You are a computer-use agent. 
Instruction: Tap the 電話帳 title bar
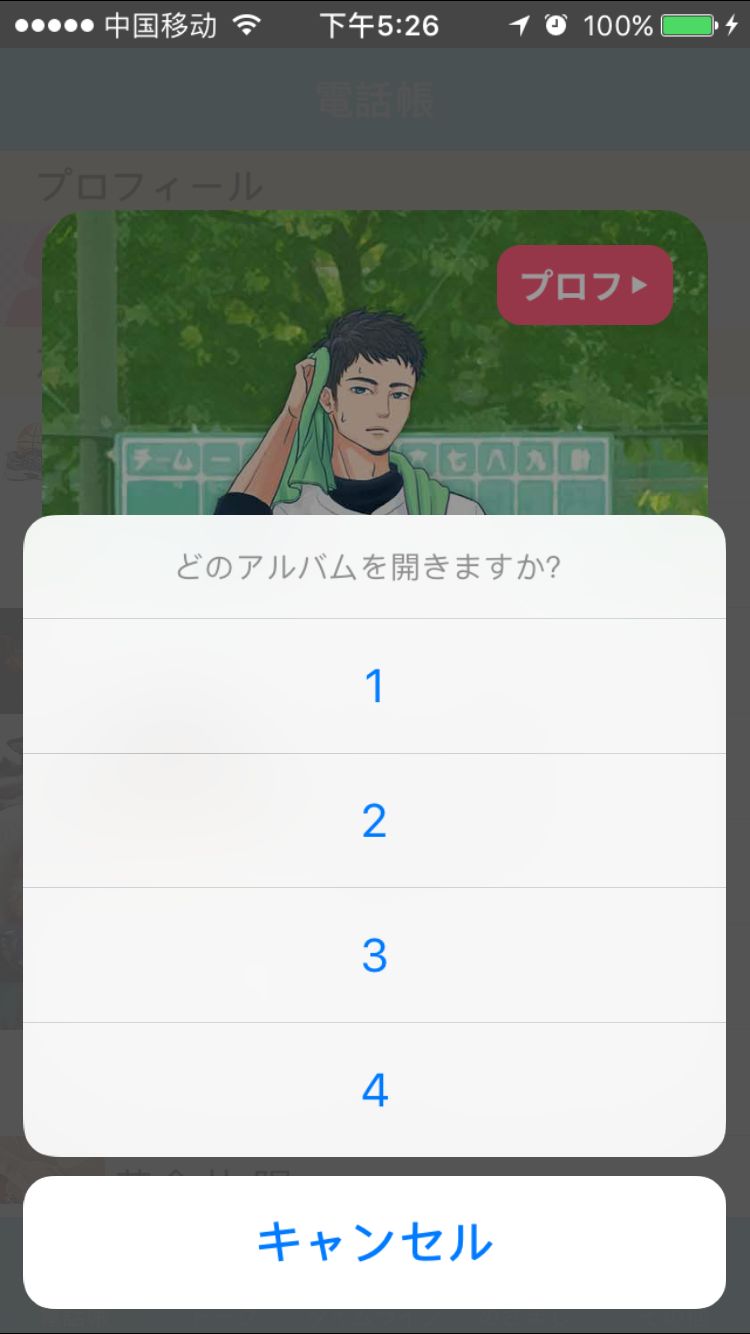375,100
